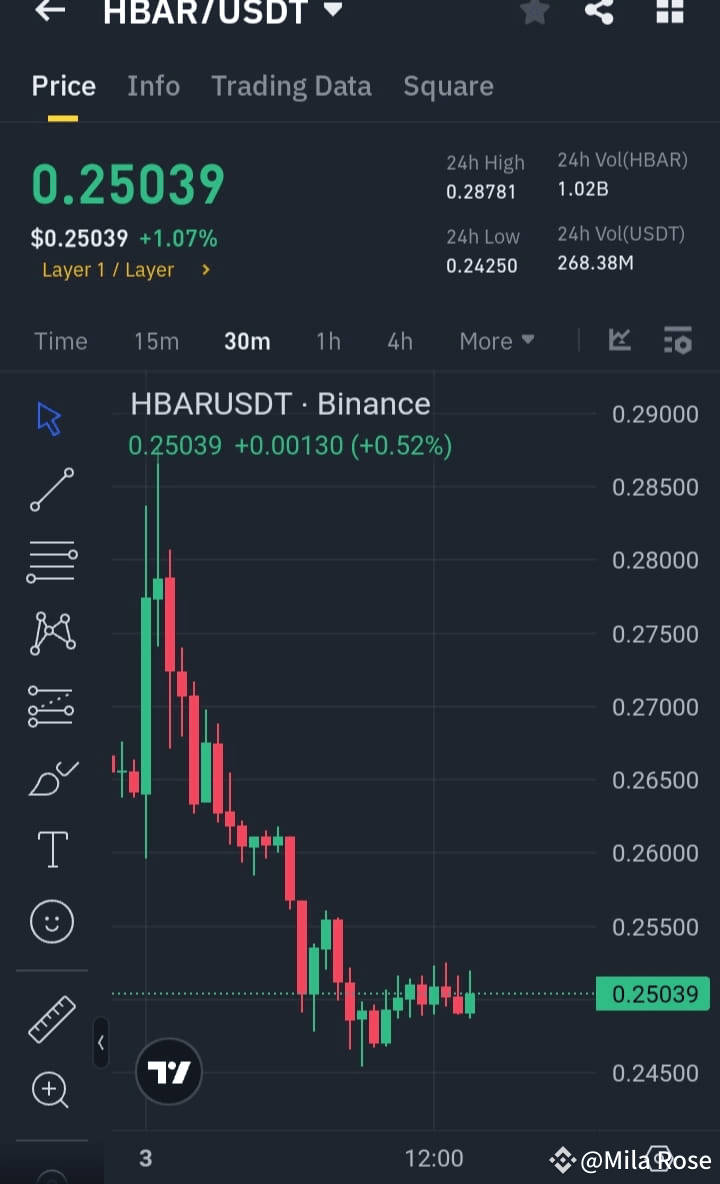Image resolution: width=720 pixels, height=1184 pixels.
Task: Select the measure ruler tool
Action: point(50,1019)
